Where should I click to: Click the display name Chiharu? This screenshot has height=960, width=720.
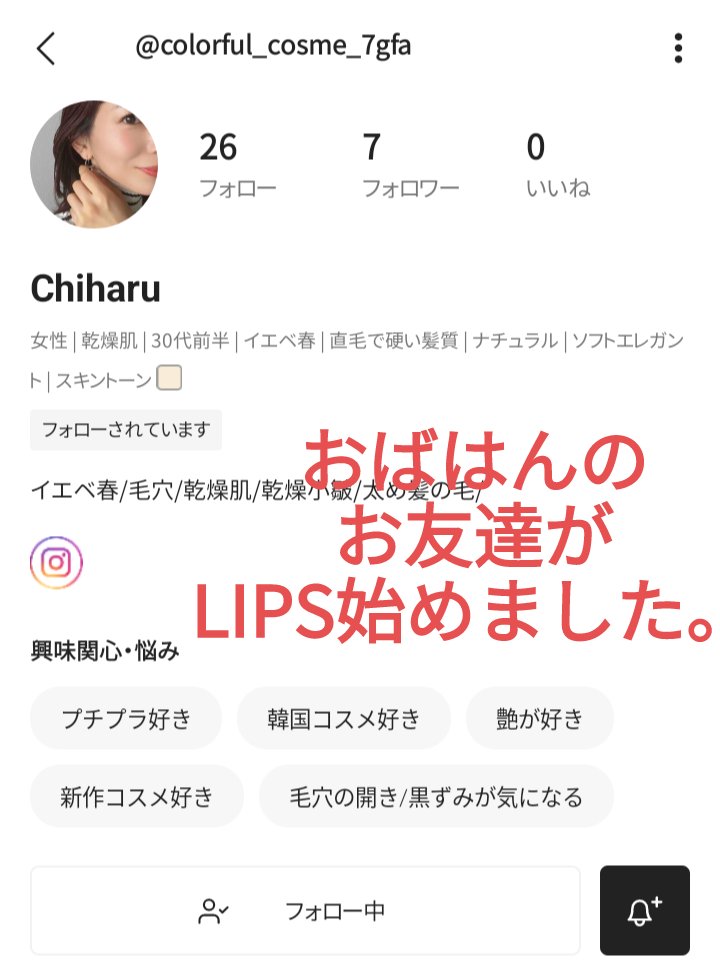pyautogui.click(x=95, y=290)
